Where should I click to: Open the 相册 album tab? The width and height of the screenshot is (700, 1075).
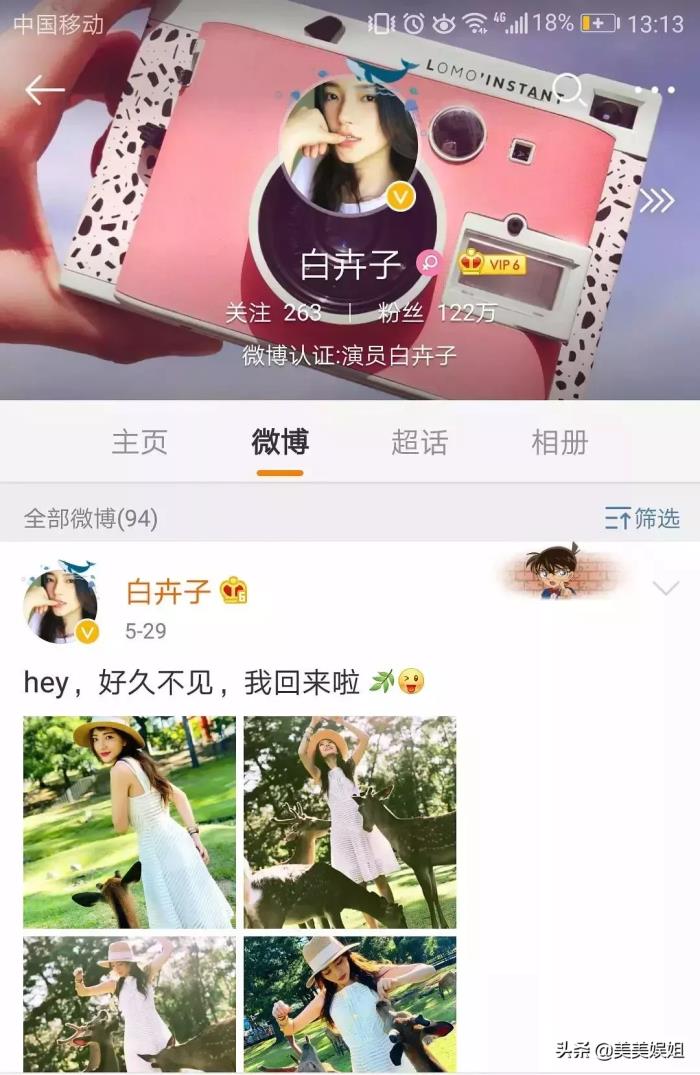pos(559,442)
